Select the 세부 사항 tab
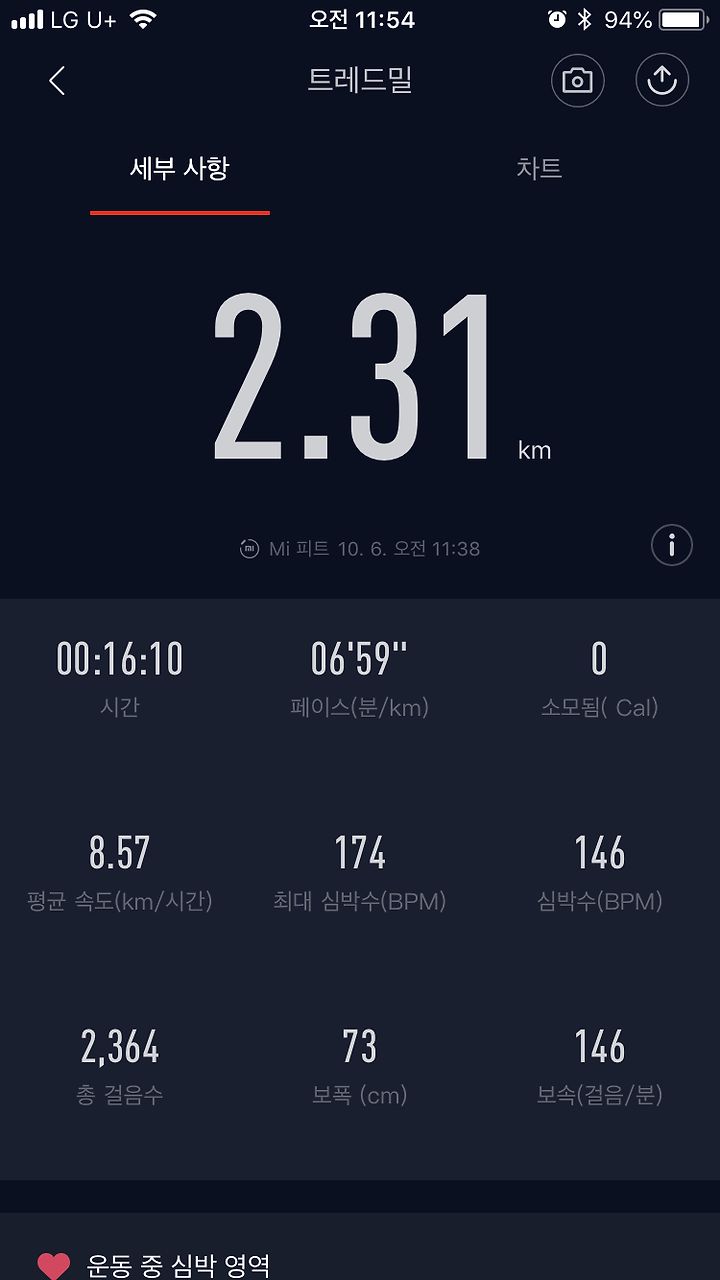The image size is (720, 1280). tap(180, 168)
